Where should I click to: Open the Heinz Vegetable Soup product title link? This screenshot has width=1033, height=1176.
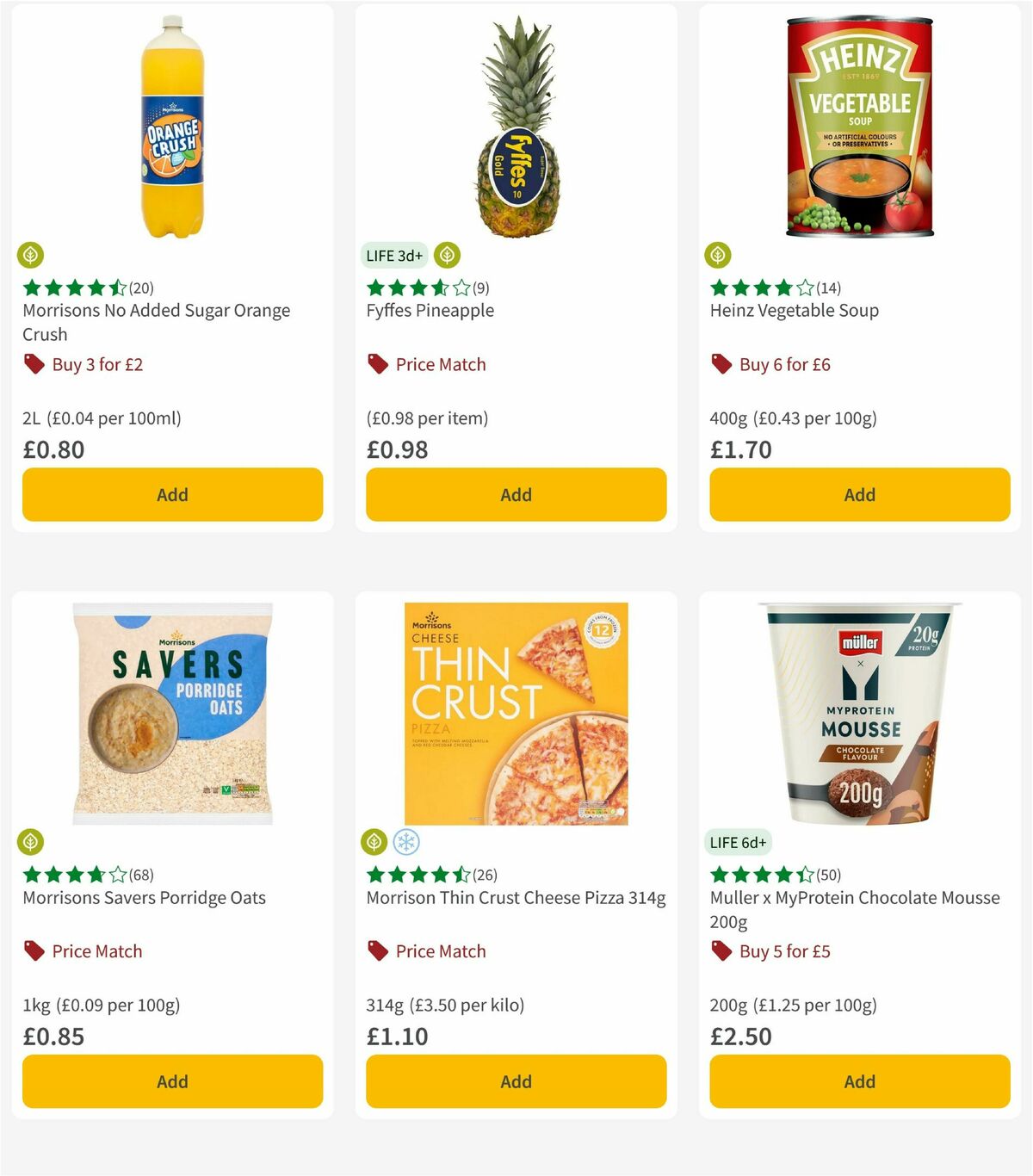[793, 311]
